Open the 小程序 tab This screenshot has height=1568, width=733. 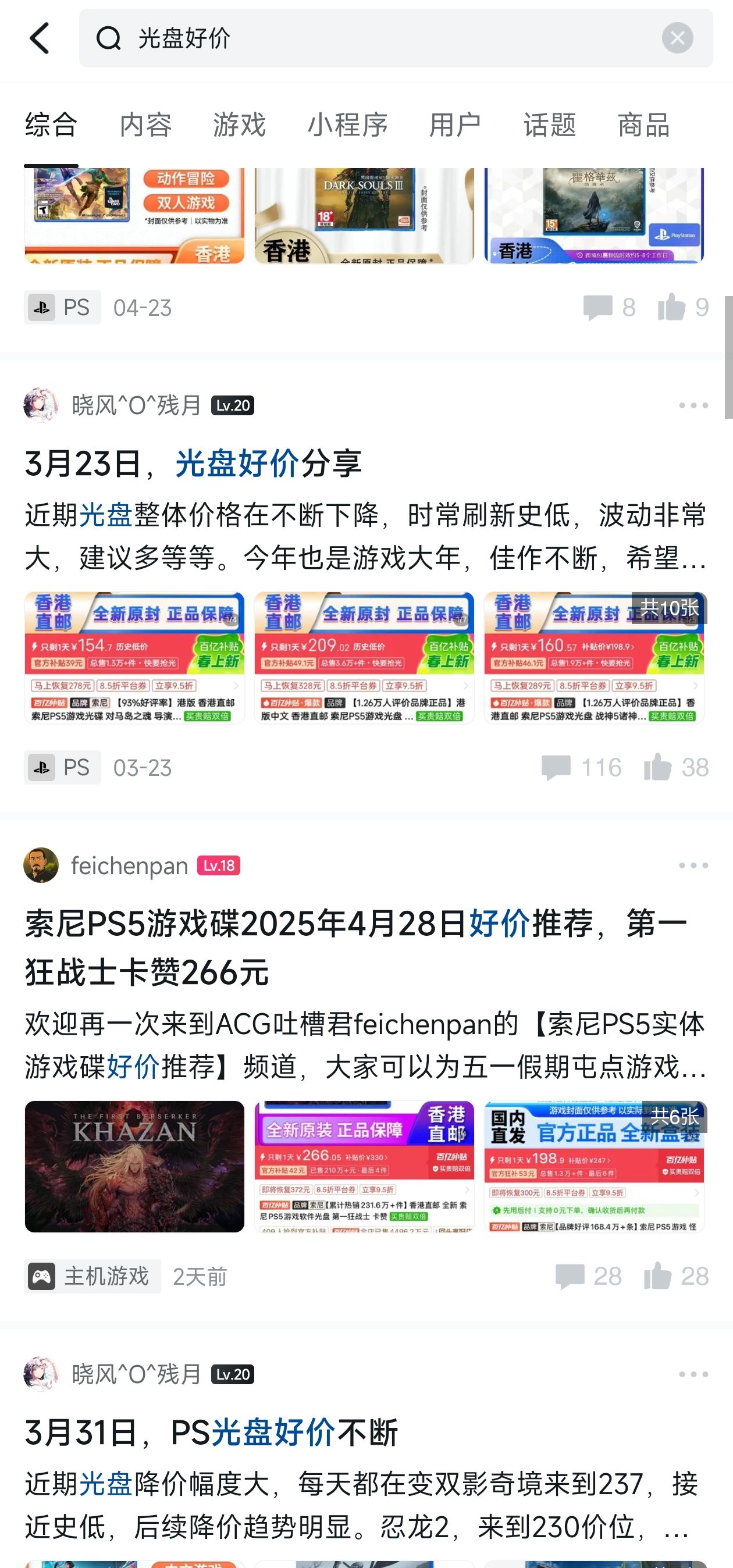pyautogui.click(x=348, y=126)
